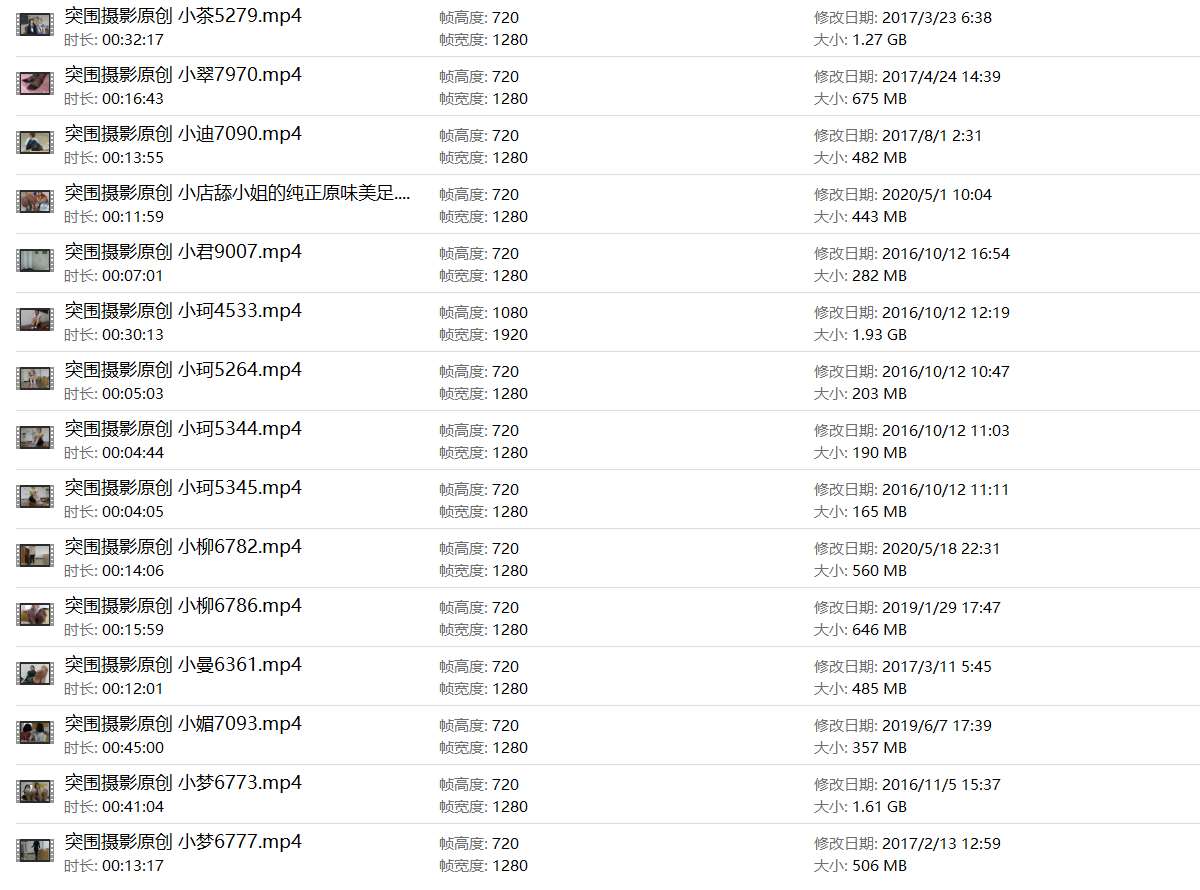Select the file 小珂5264.mp4
This screenshot has height=890, width=1200.
[x=183, y=371]
